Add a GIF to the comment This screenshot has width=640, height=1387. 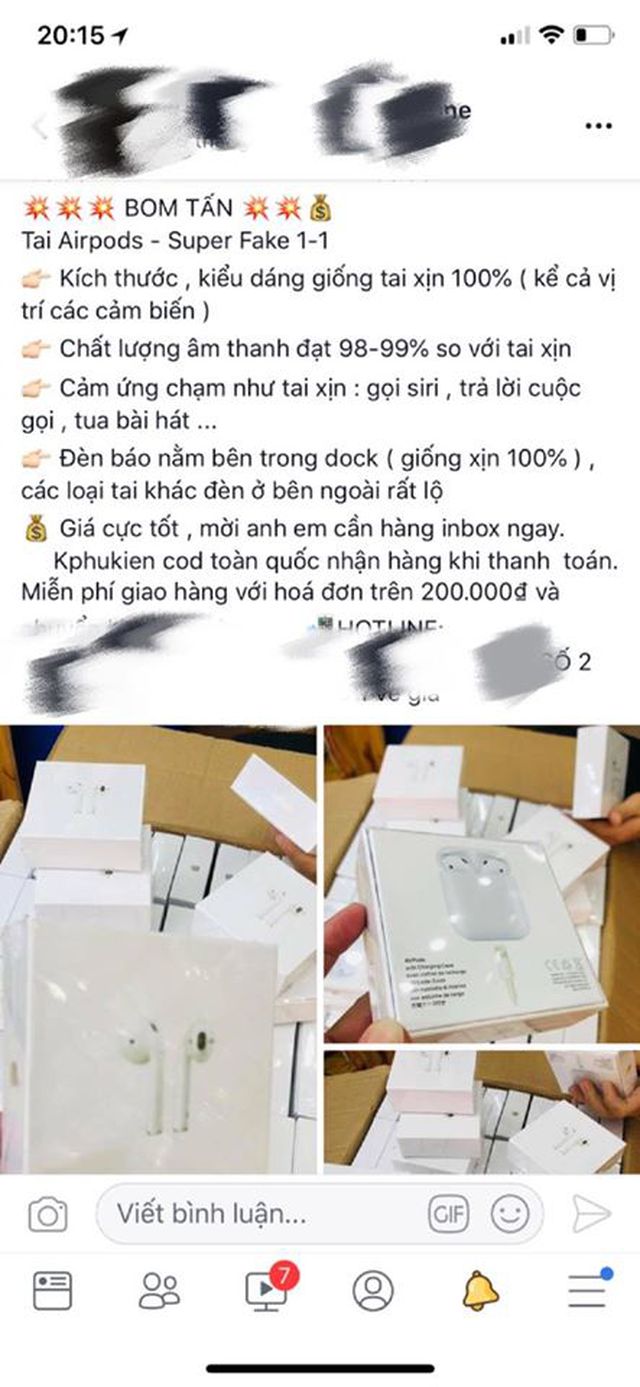click(x=448, y=1214)
